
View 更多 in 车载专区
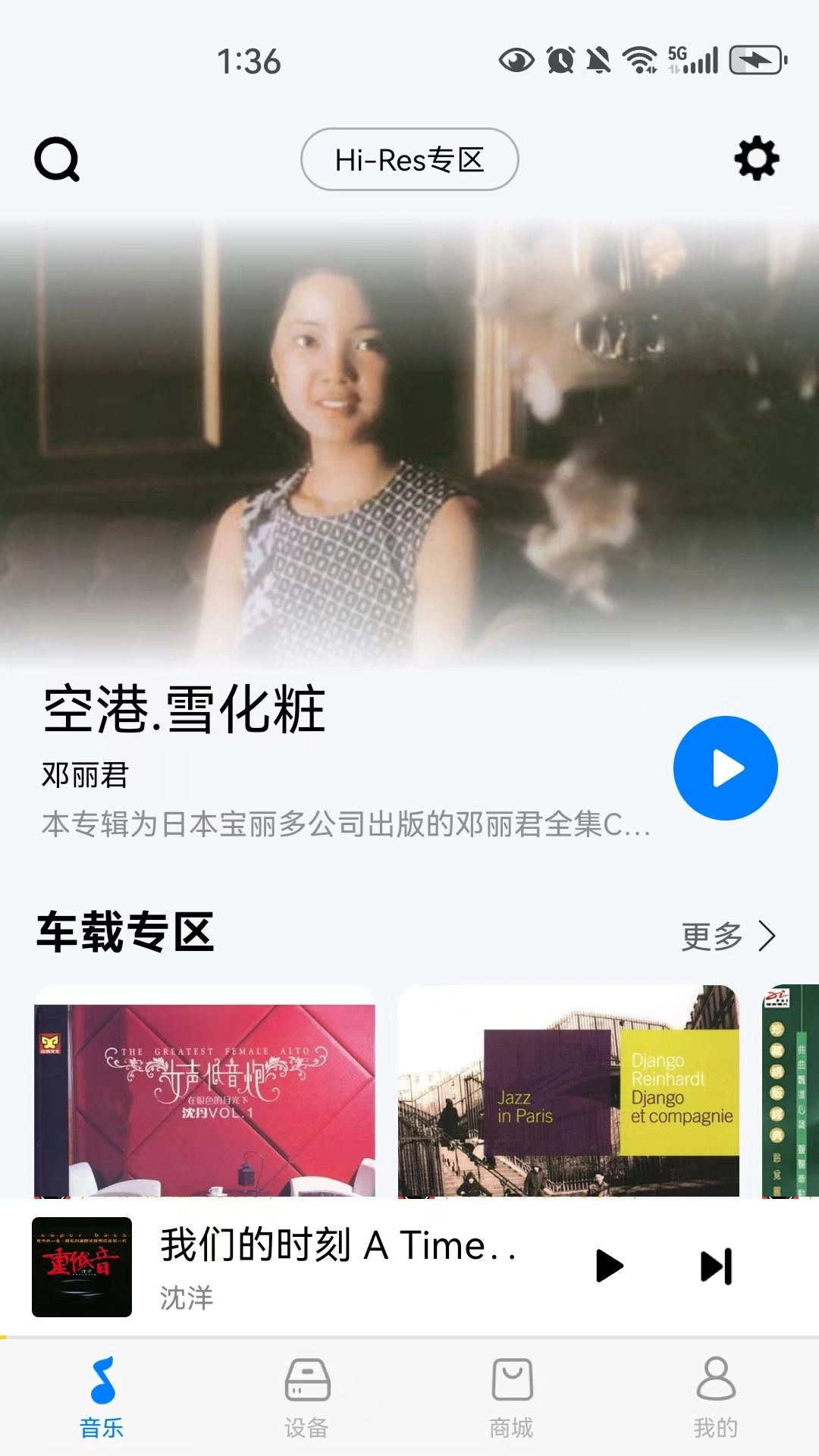tap(728, 937)
